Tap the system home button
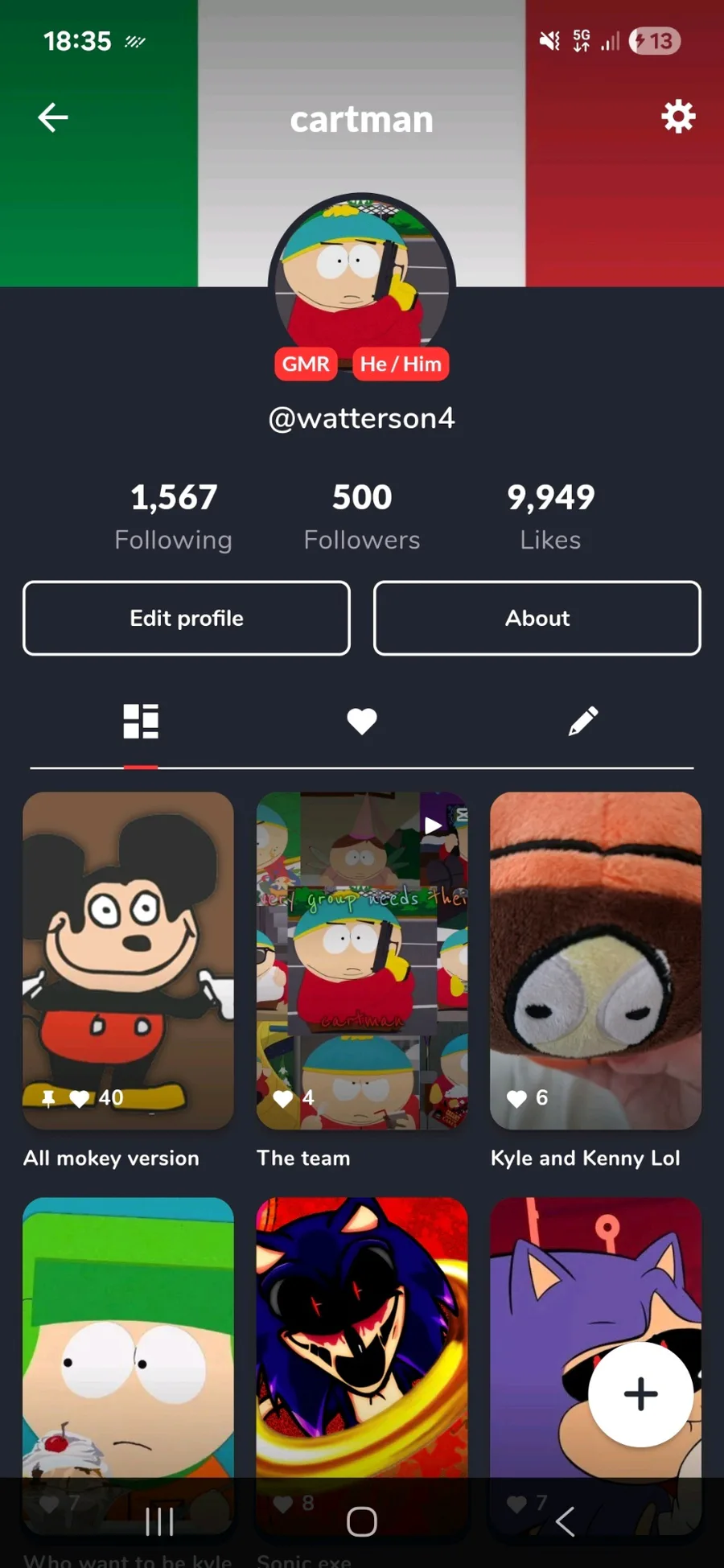The width and height of the screenshot is (724, 1568). [362, 1521]
